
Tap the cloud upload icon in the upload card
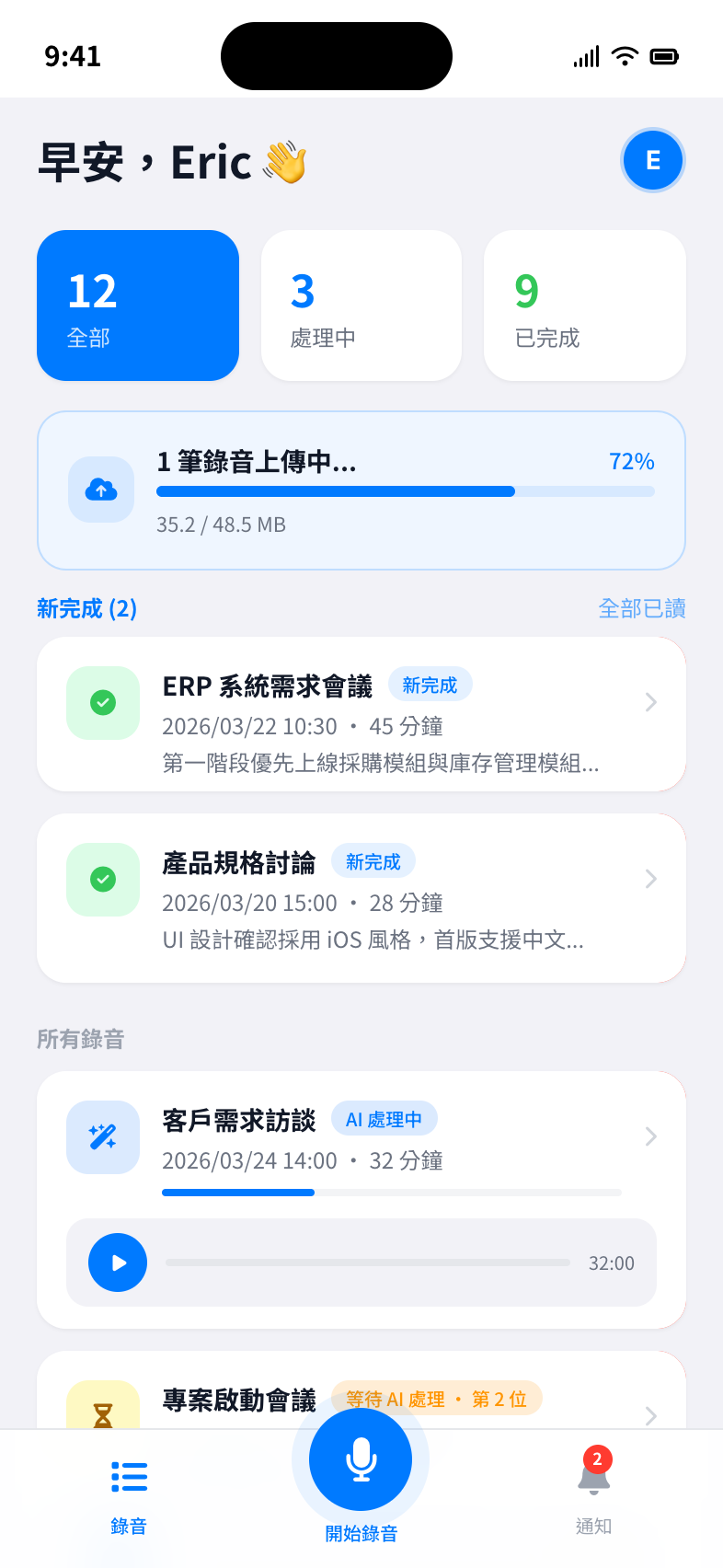coord(101,490)
